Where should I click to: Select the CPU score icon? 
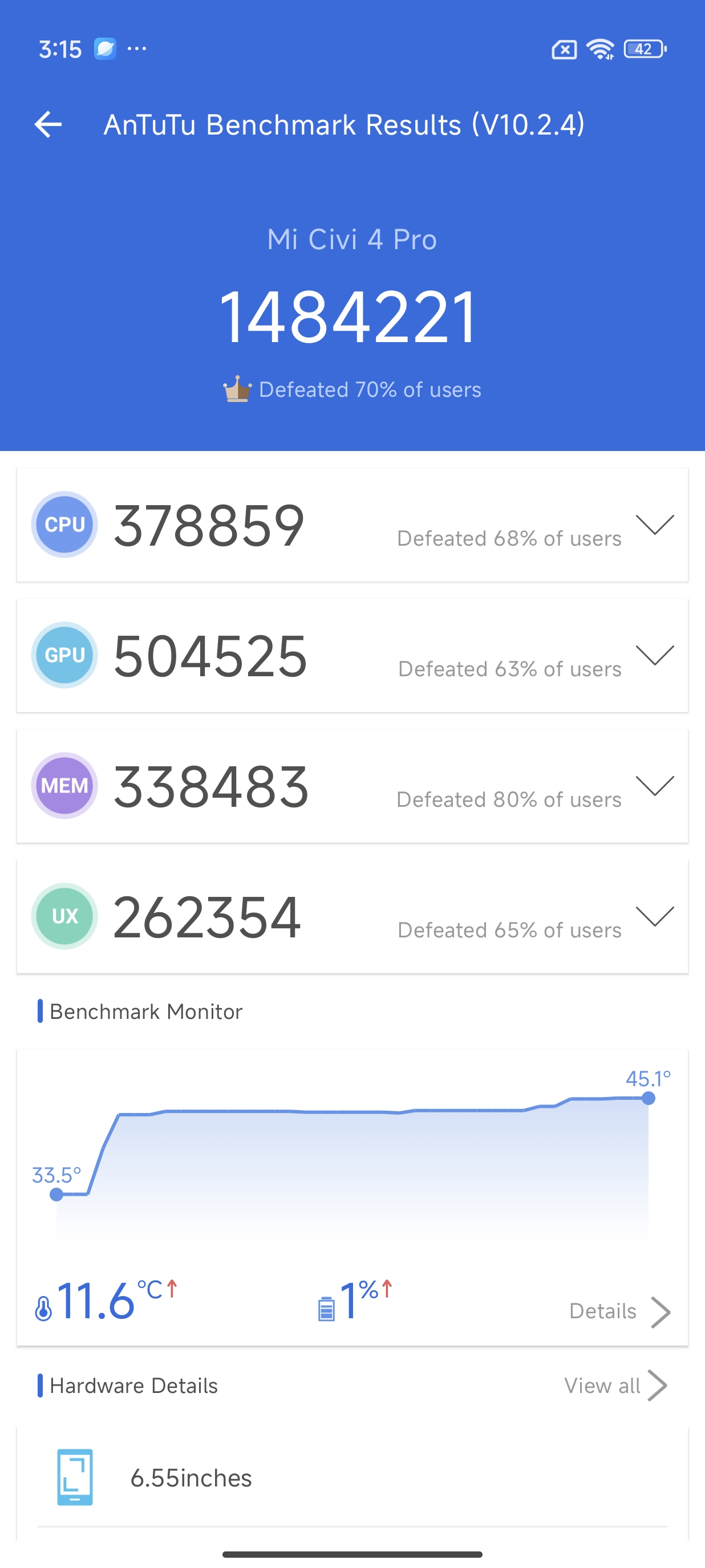pyautogui.click(x=64, y=525)
